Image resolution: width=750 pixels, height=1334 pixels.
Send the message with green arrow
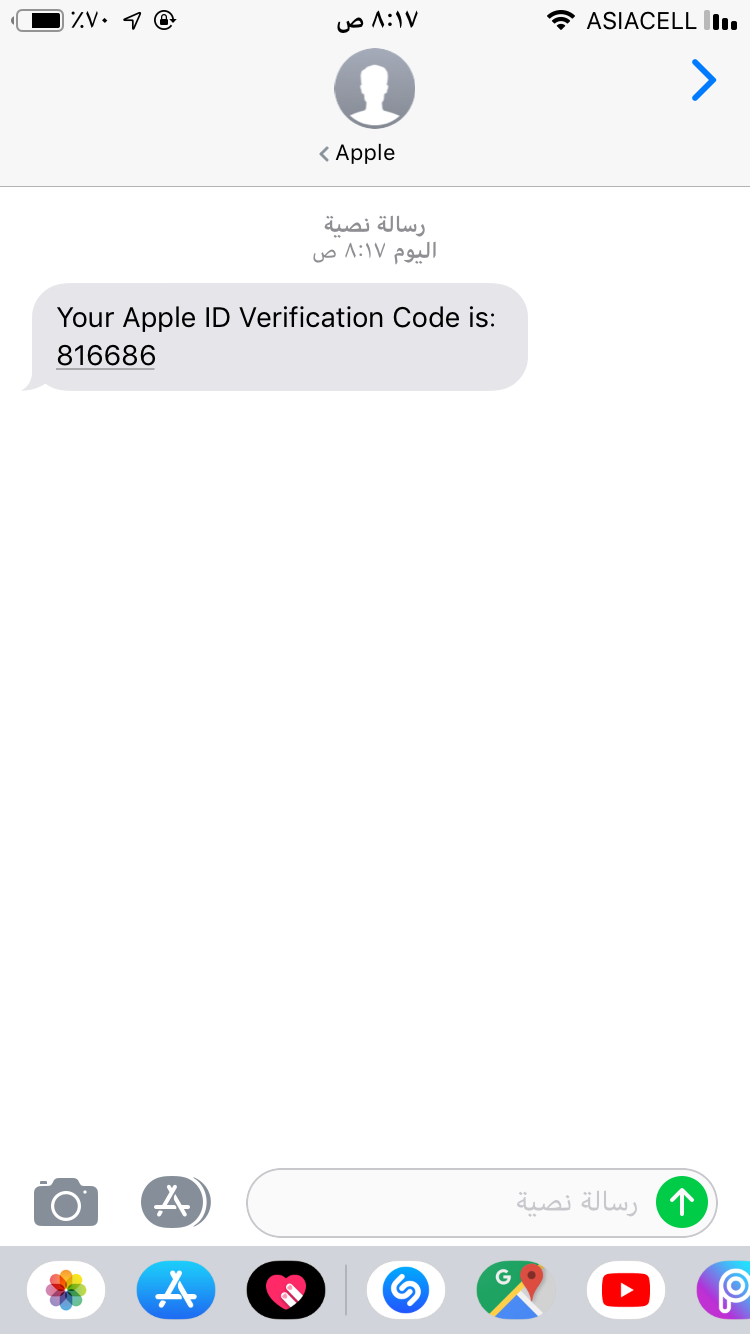[682, 1202]
